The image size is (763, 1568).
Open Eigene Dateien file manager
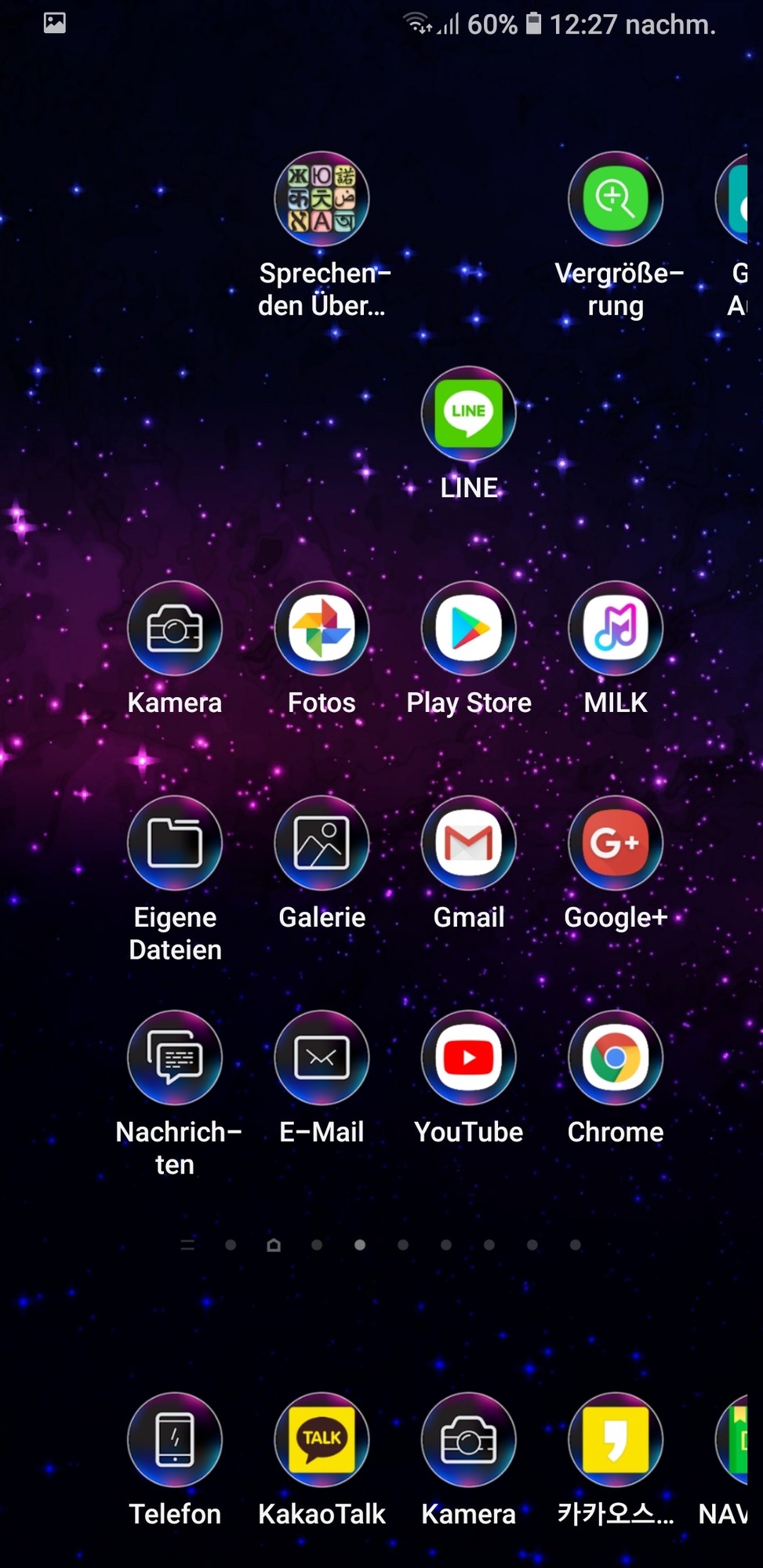point(175,843)
